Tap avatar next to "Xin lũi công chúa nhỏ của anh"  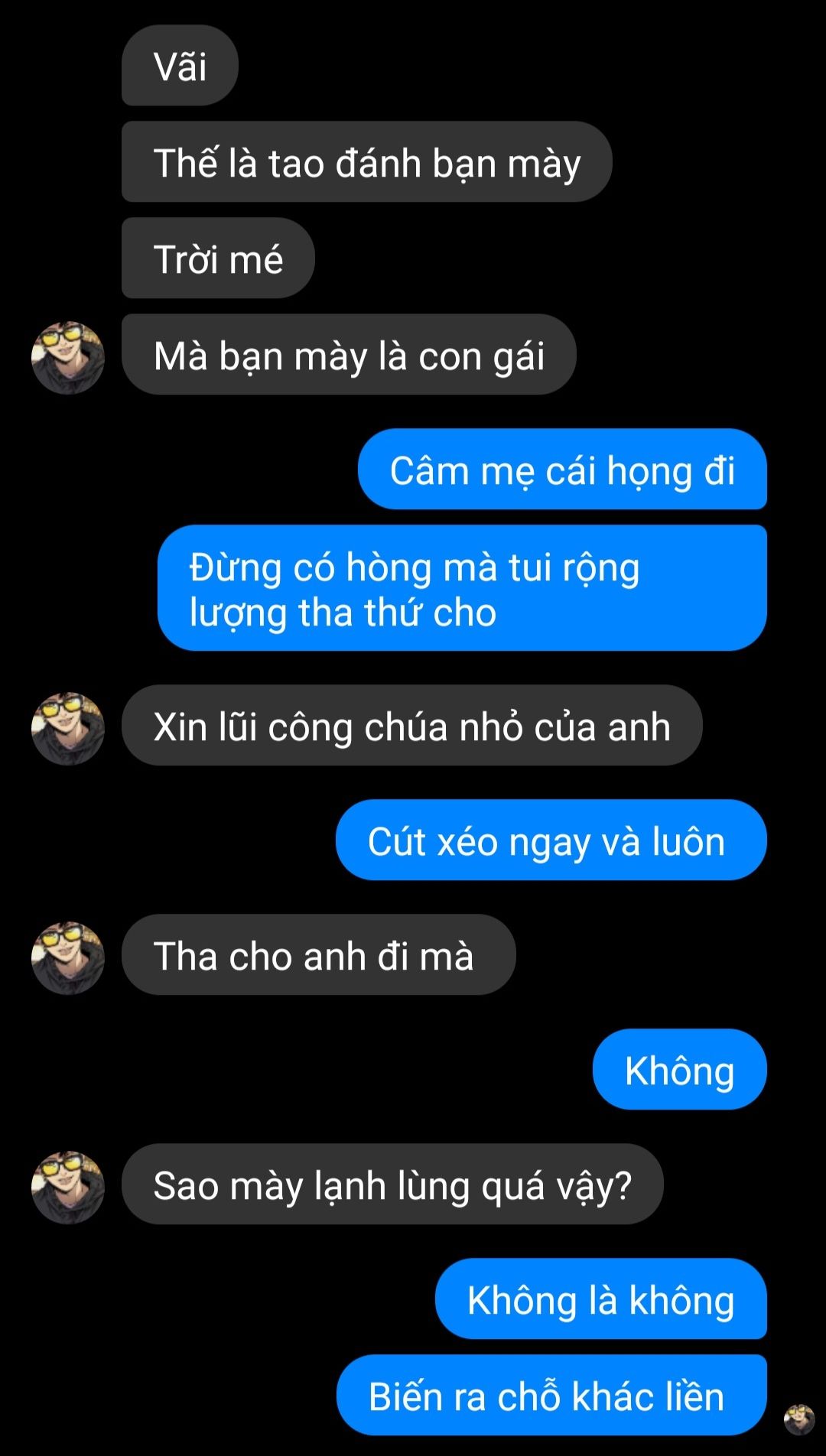pyautogui.click(x=67, y=728)
